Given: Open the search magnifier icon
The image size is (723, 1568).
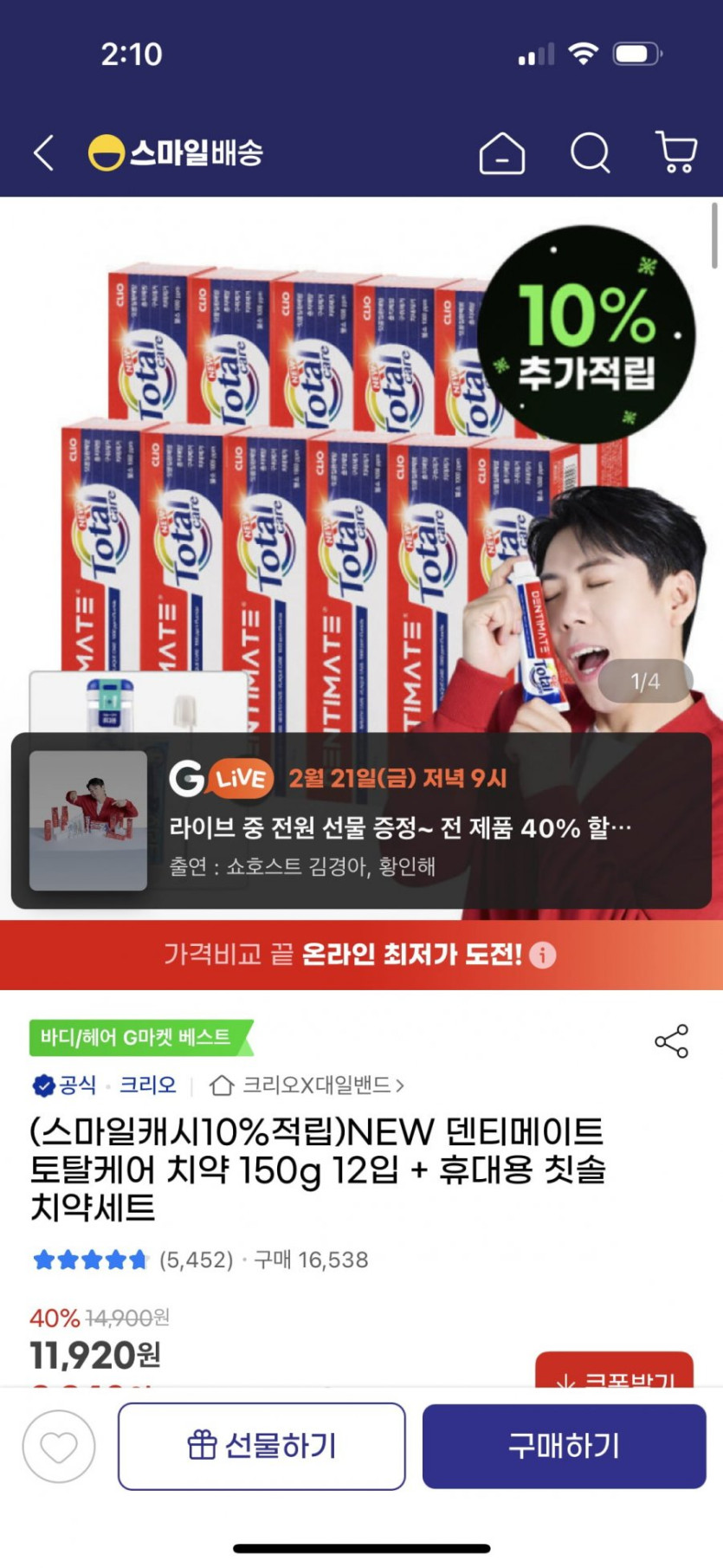Looking at the screenshot, I should coord(591,153).
